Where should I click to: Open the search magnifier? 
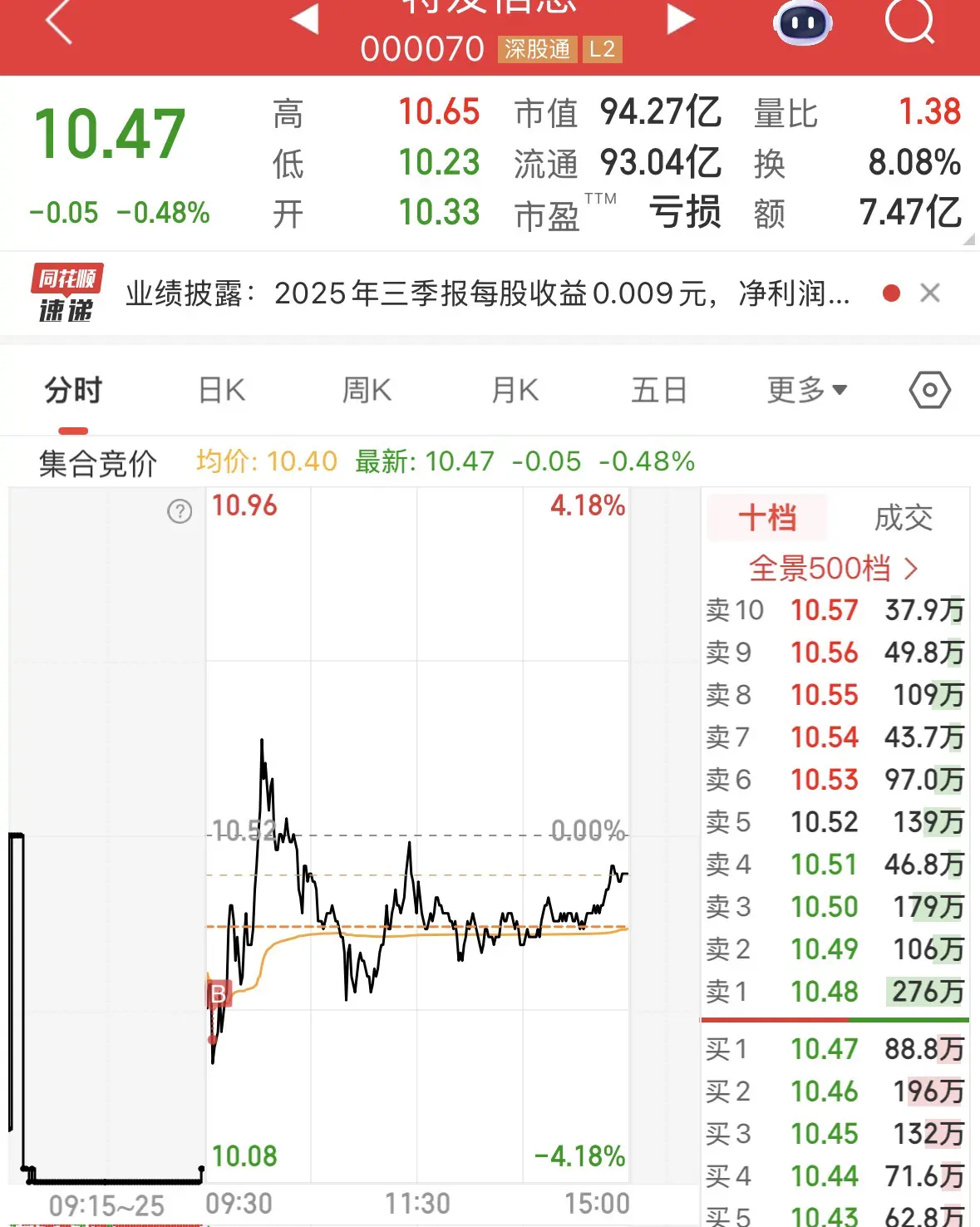[x=909, y=20]
